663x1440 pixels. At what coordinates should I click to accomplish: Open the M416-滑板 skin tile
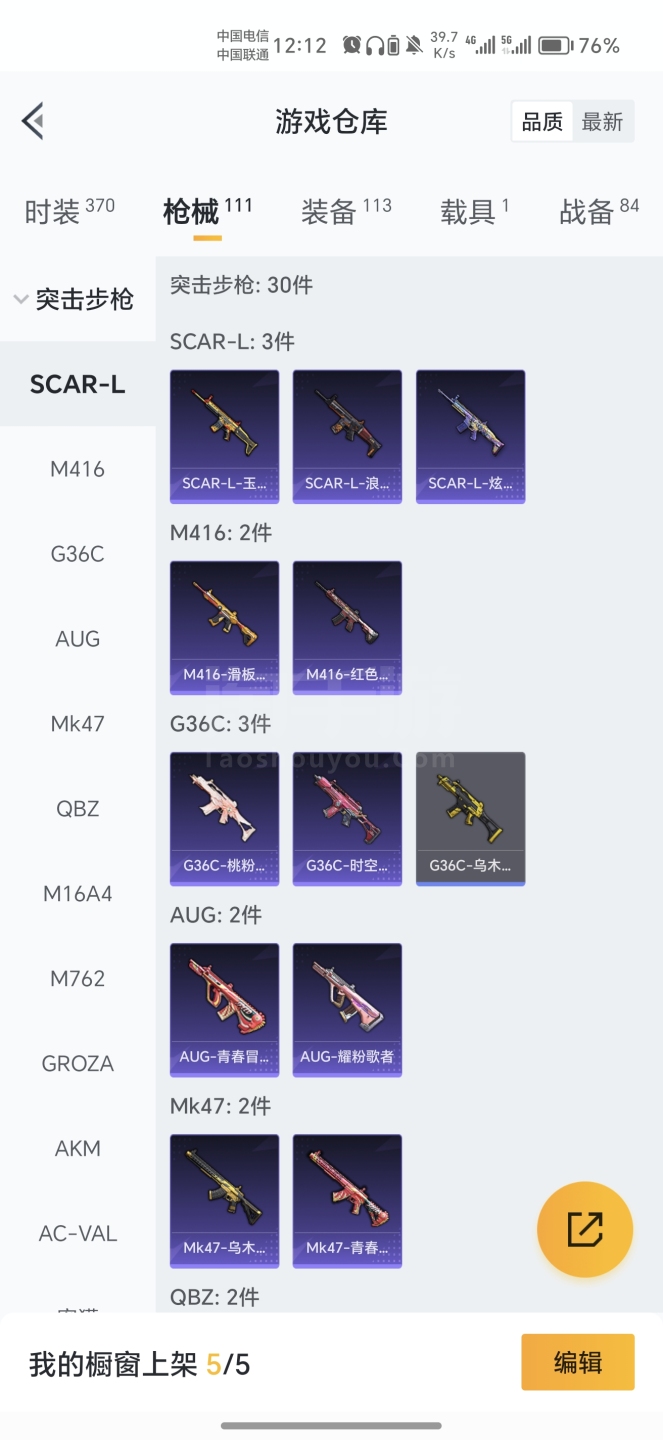224,628
